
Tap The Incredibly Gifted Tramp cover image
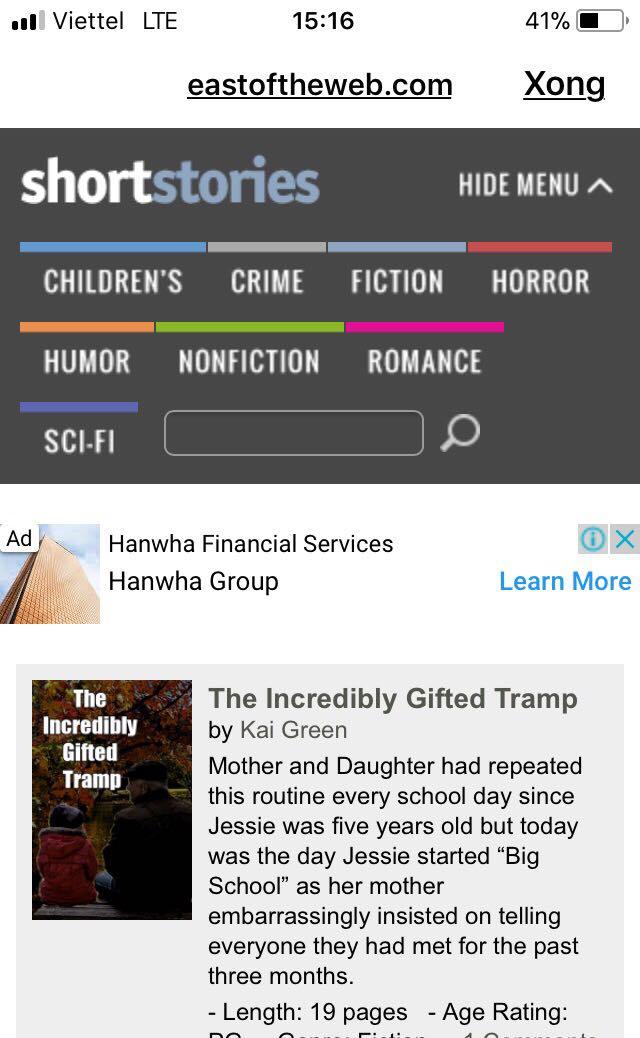112,799
